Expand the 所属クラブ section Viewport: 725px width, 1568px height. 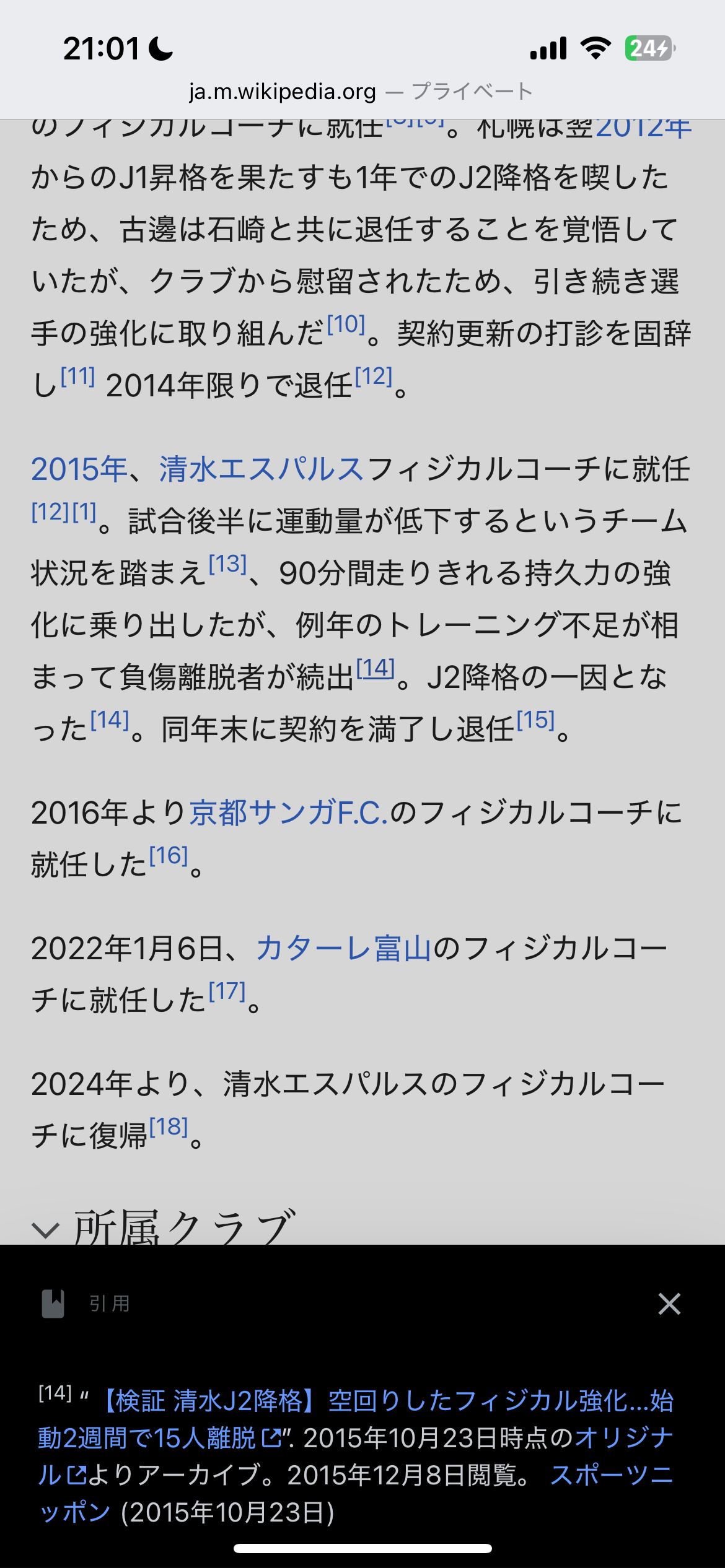(x=164, y=1227)
